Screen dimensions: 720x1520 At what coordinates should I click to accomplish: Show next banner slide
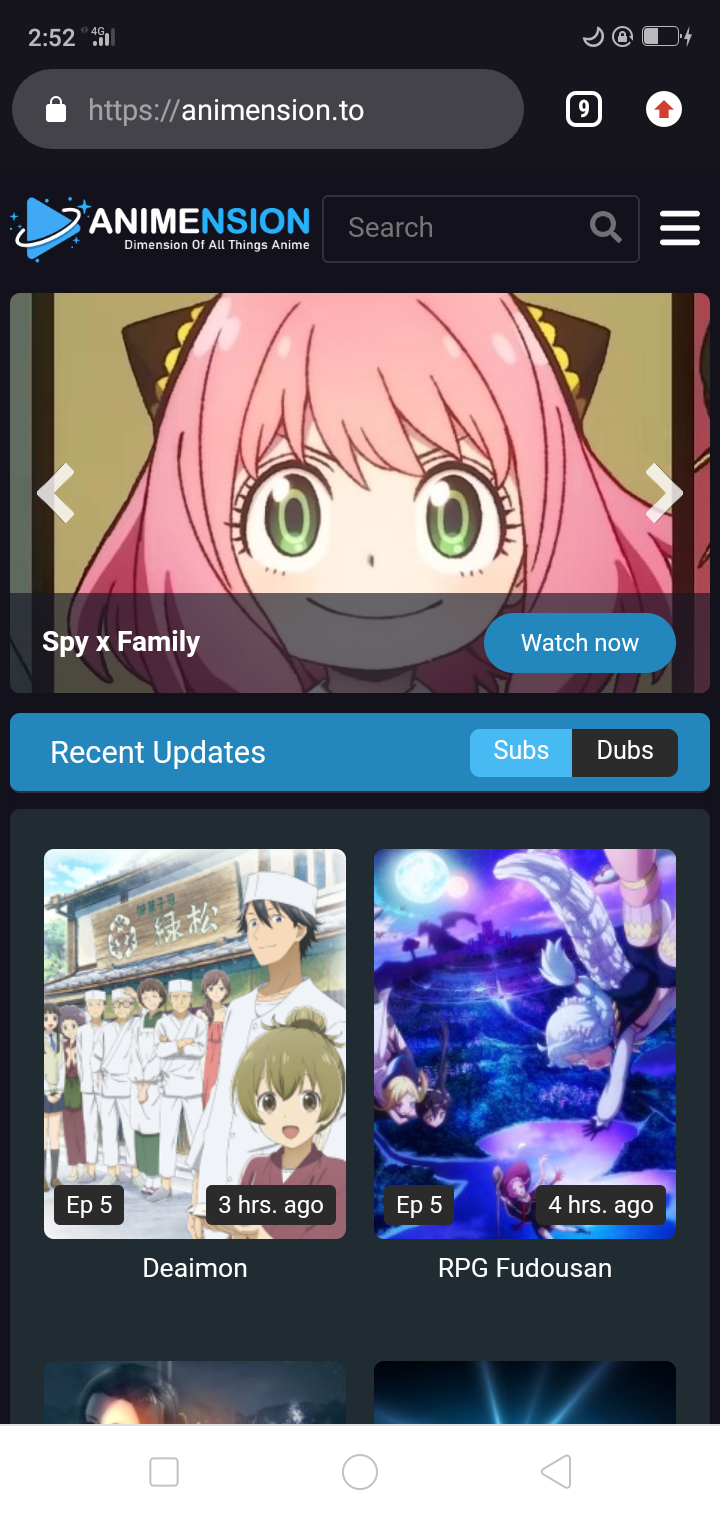coord(664,492)
